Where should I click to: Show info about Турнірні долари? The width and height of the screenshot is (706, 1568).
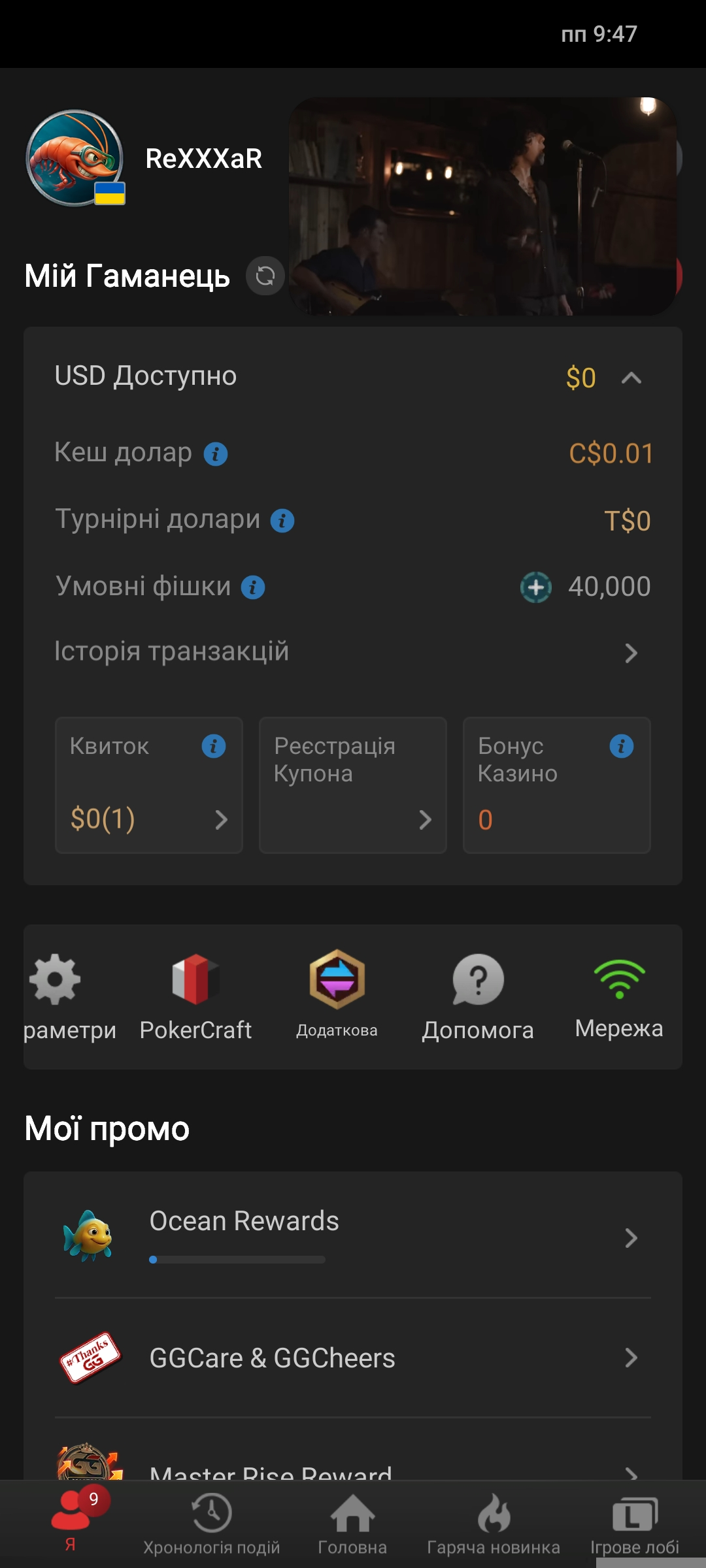(x=282, y=521)
